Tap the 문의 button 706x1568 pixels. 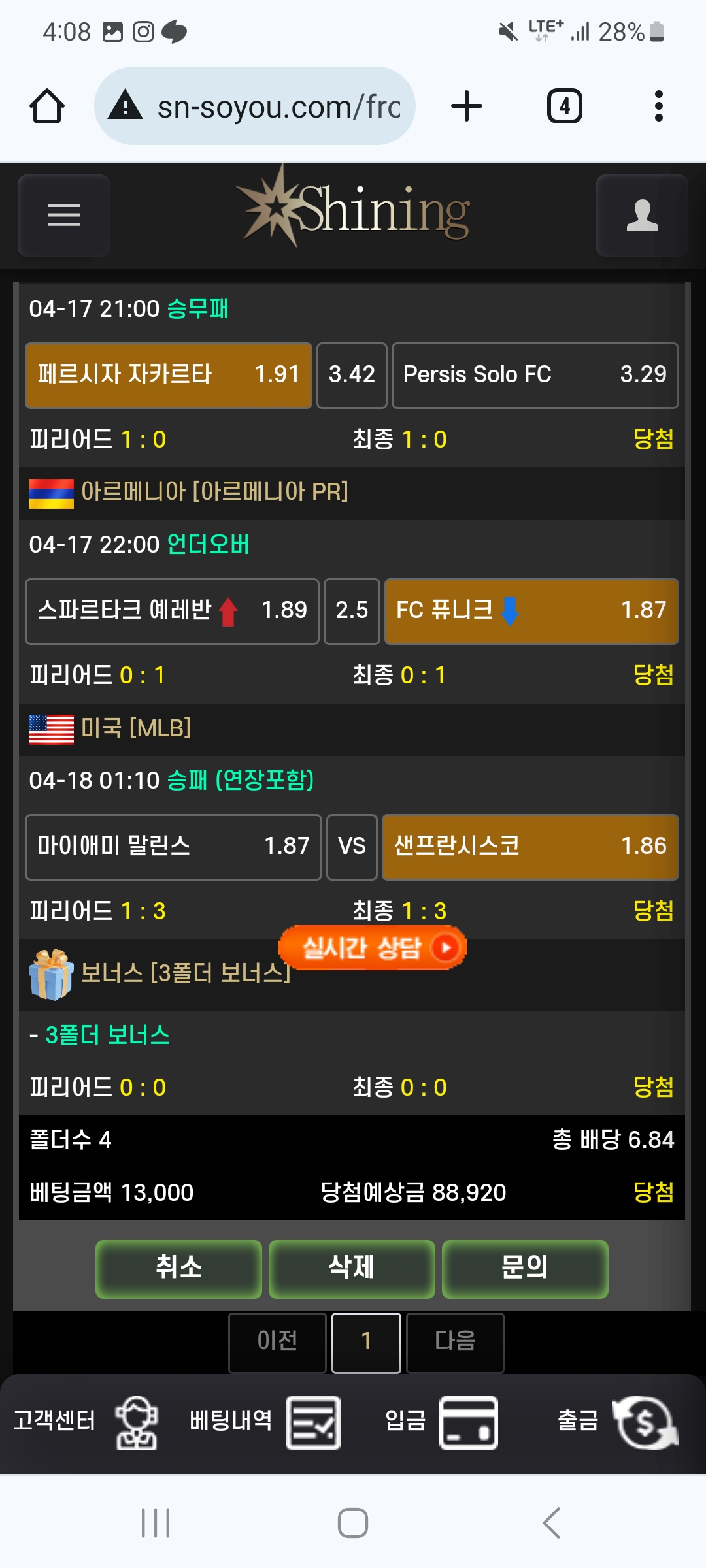point(525,1268)
